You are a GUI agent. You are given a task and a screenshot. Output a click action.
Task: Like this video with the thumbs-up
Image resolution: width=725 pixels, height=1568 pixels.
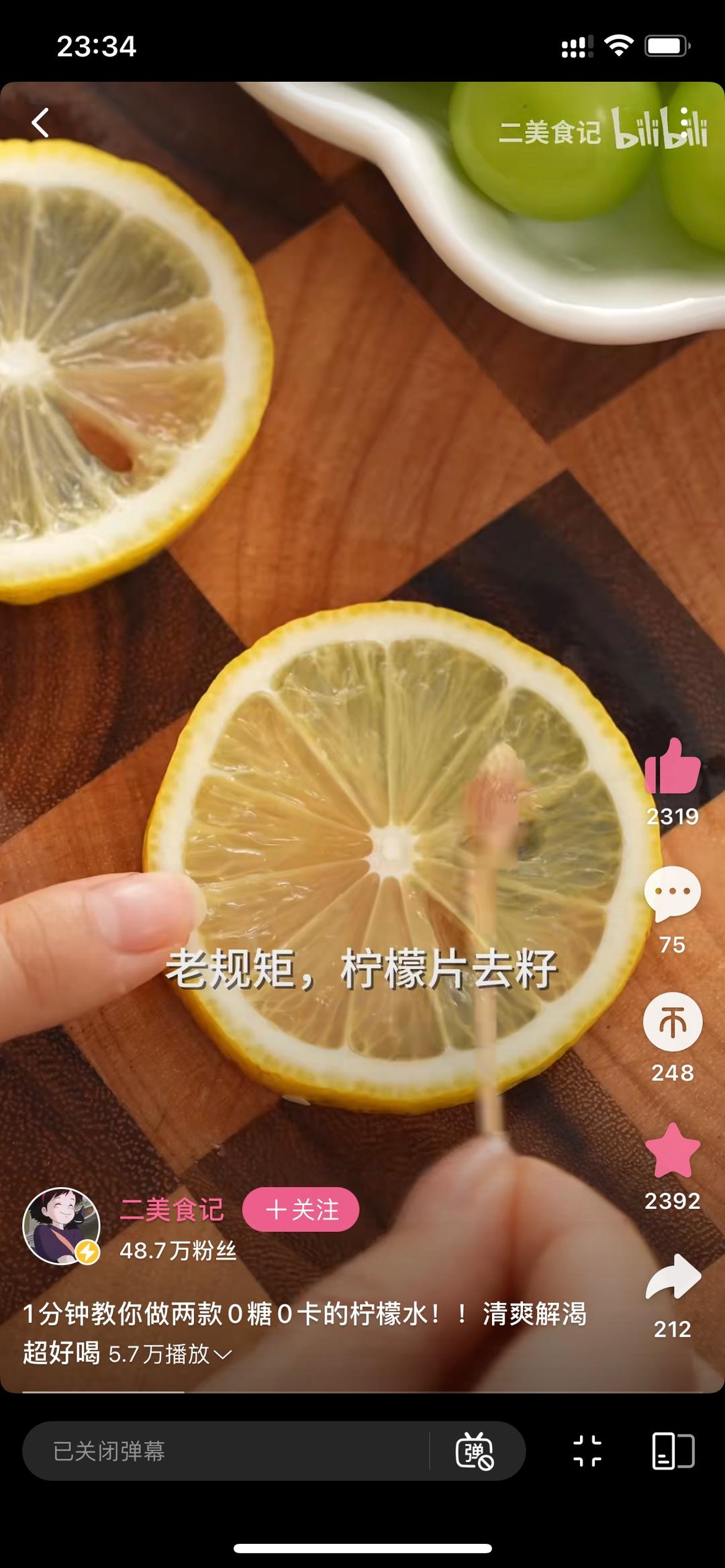pyautogui.click(x=673, y=767)
